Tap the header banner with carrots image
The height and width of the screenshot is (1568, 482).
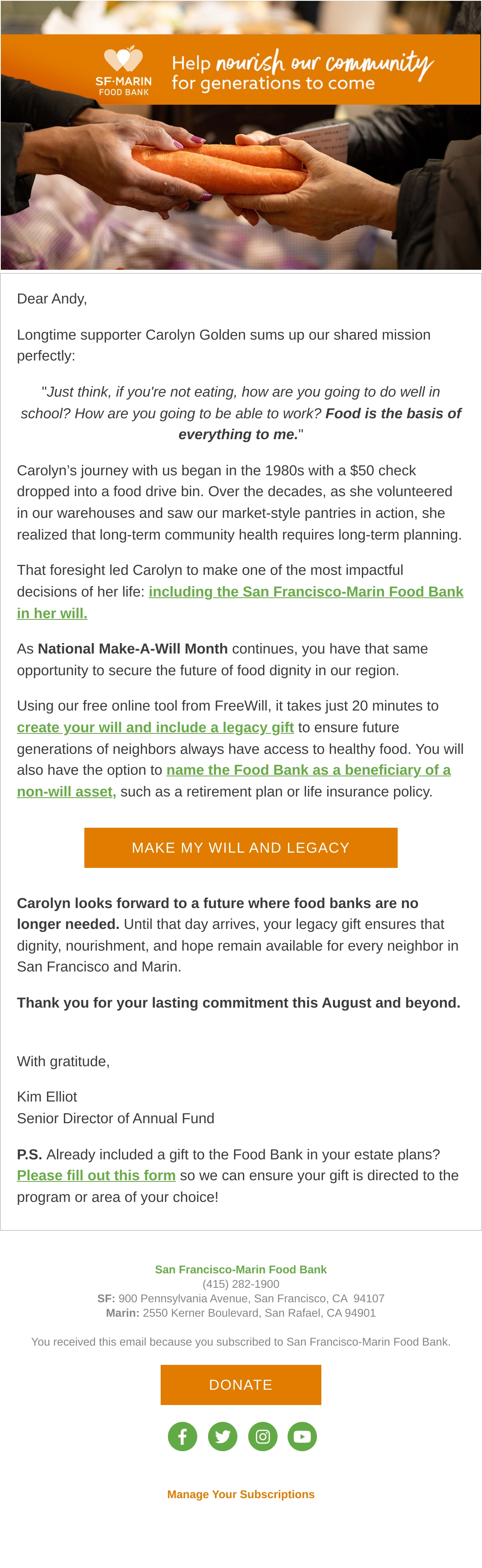pos(241,135)
